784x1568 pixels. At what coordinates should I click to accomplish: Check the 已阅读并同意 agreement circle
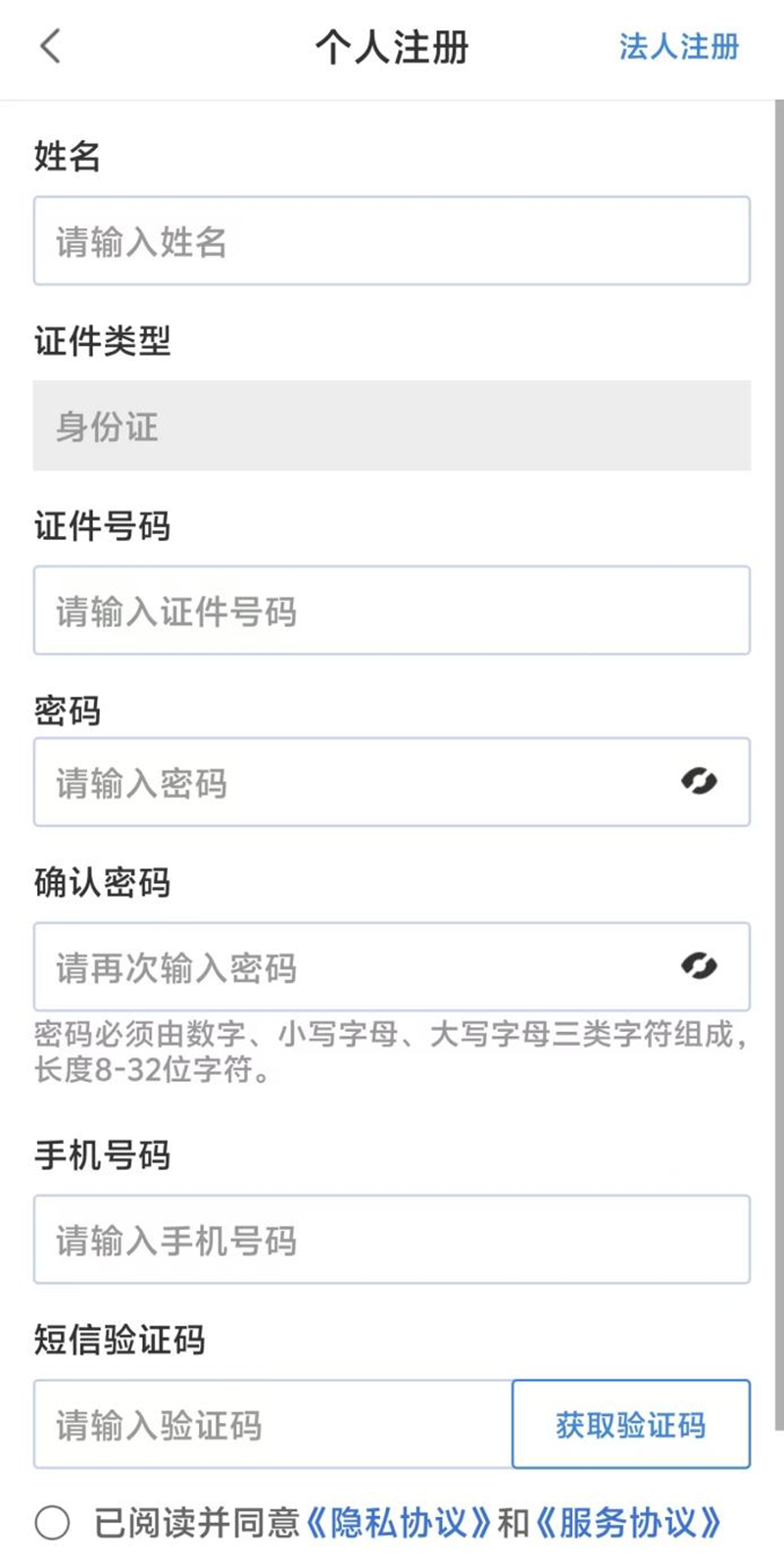pos(52,1523)
